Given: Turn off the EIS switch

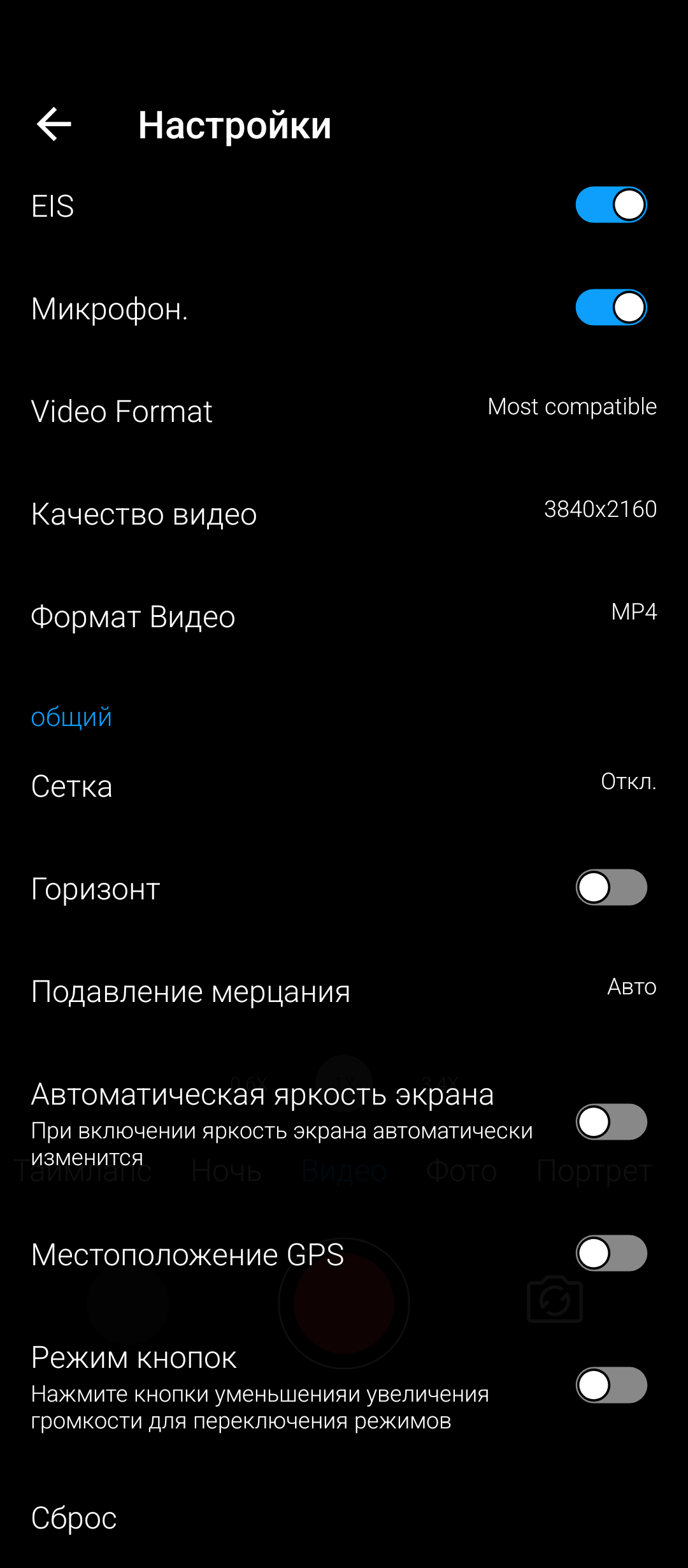Looking at the screenshot, I should [611, 205].
